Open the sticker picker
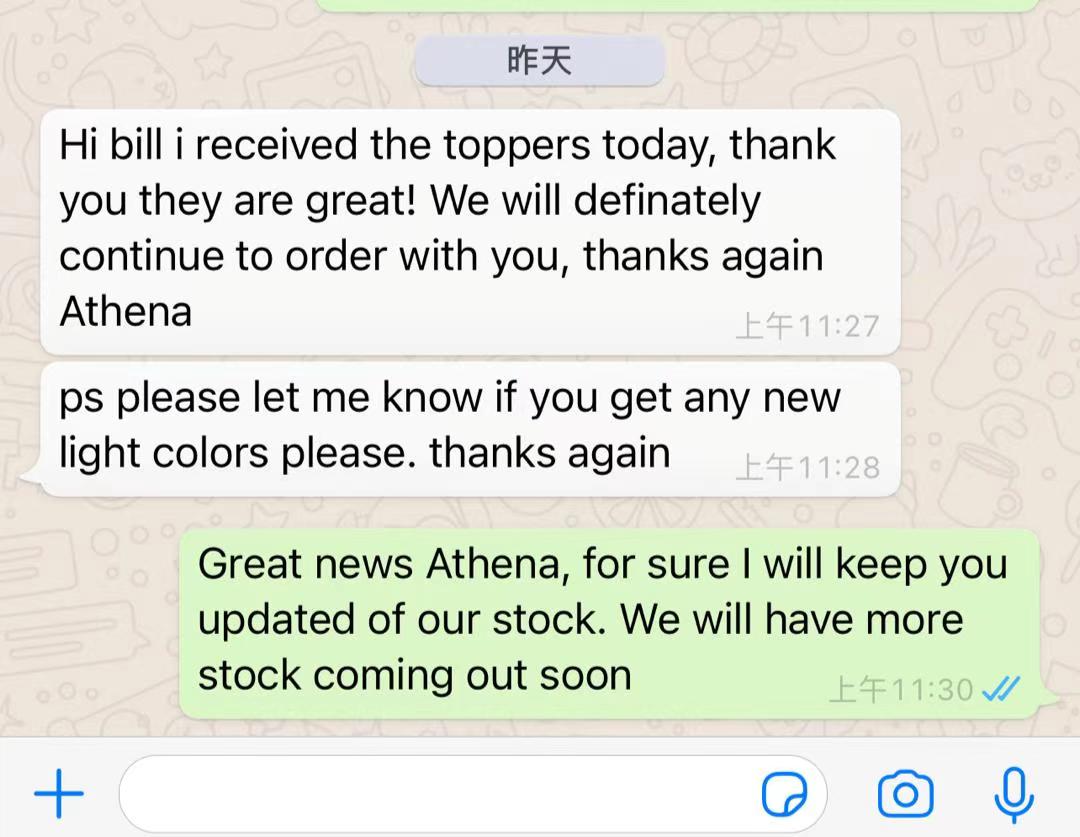 pyautogui.click(x=784, y=796)
